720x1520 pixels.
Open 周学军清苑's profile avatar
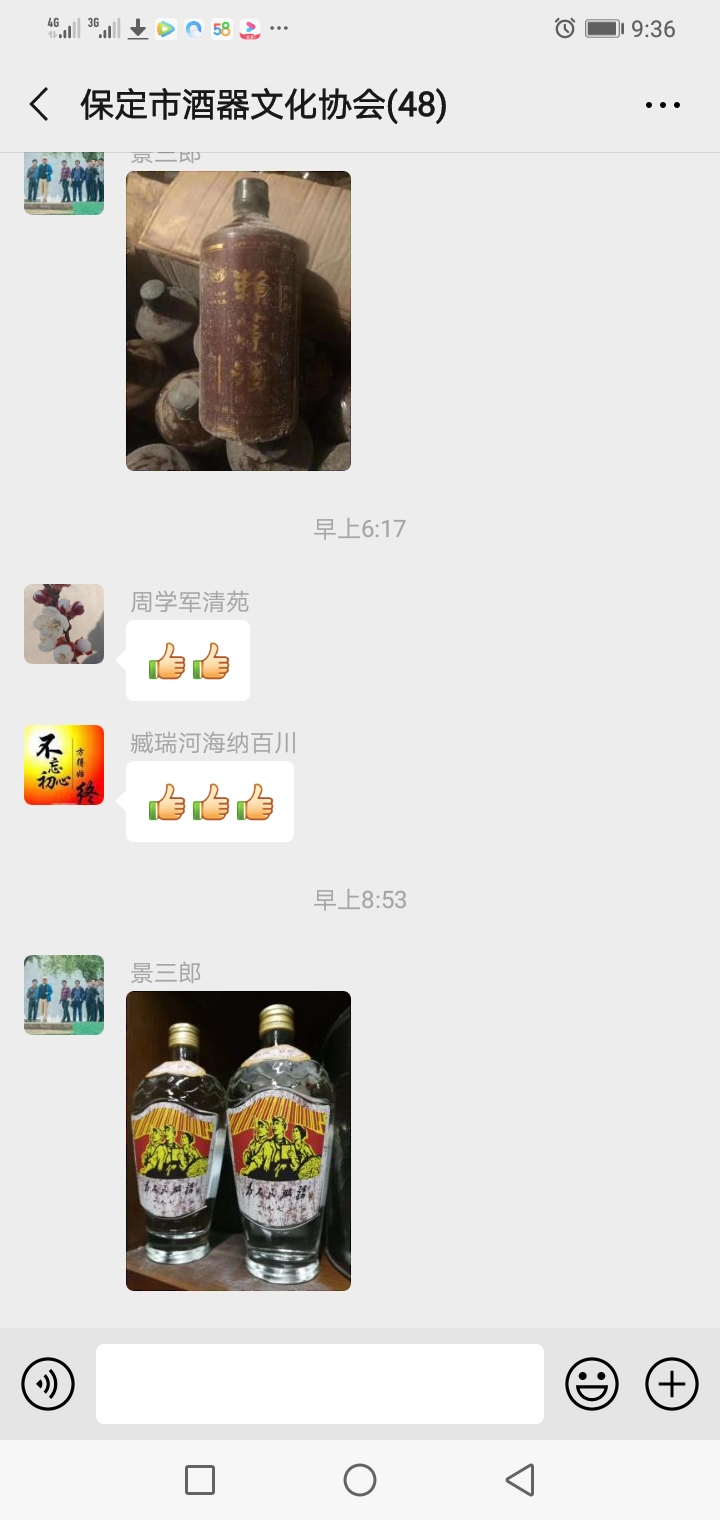point(64,624)
